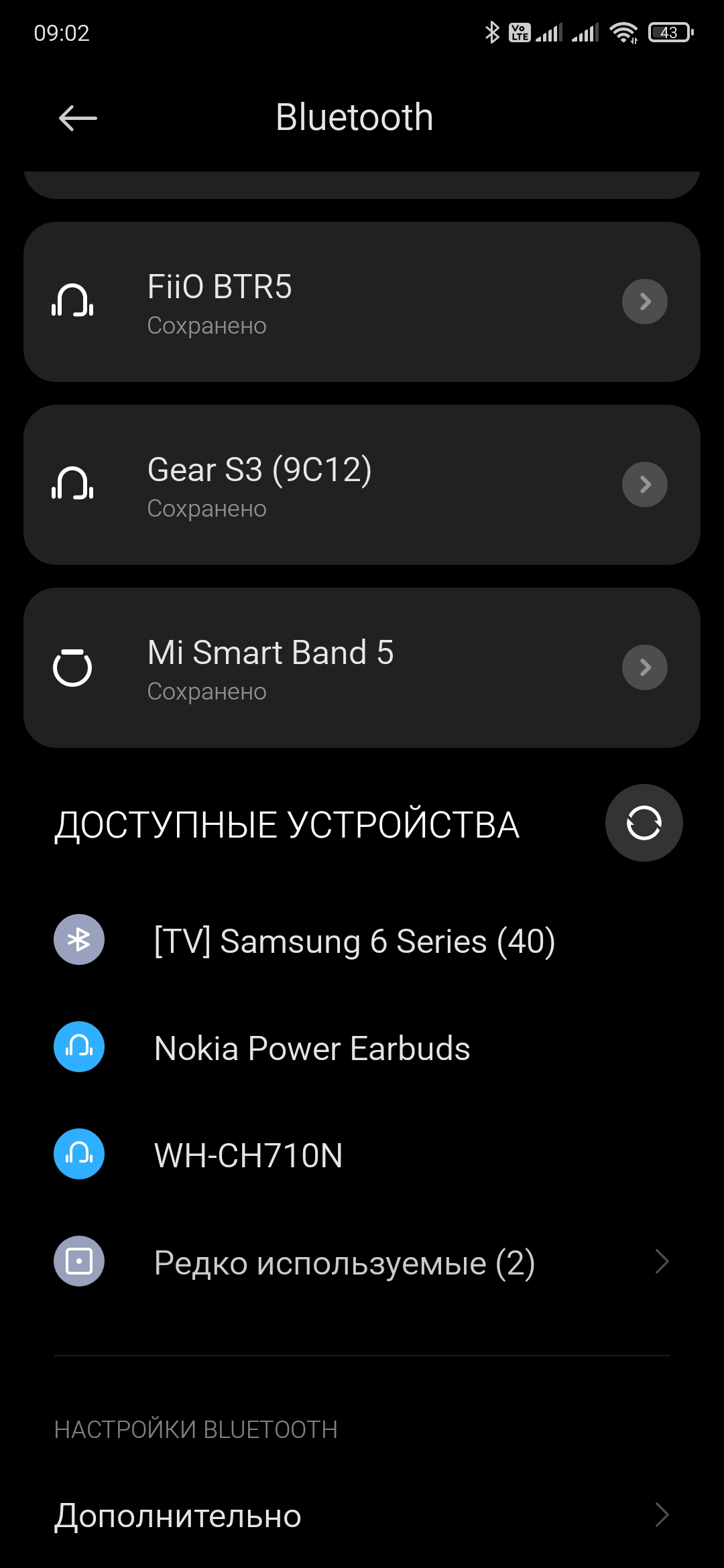Pair with WH-CH710N headphones
This screenshot has height=1568, width=724.
coord(248,1155)
